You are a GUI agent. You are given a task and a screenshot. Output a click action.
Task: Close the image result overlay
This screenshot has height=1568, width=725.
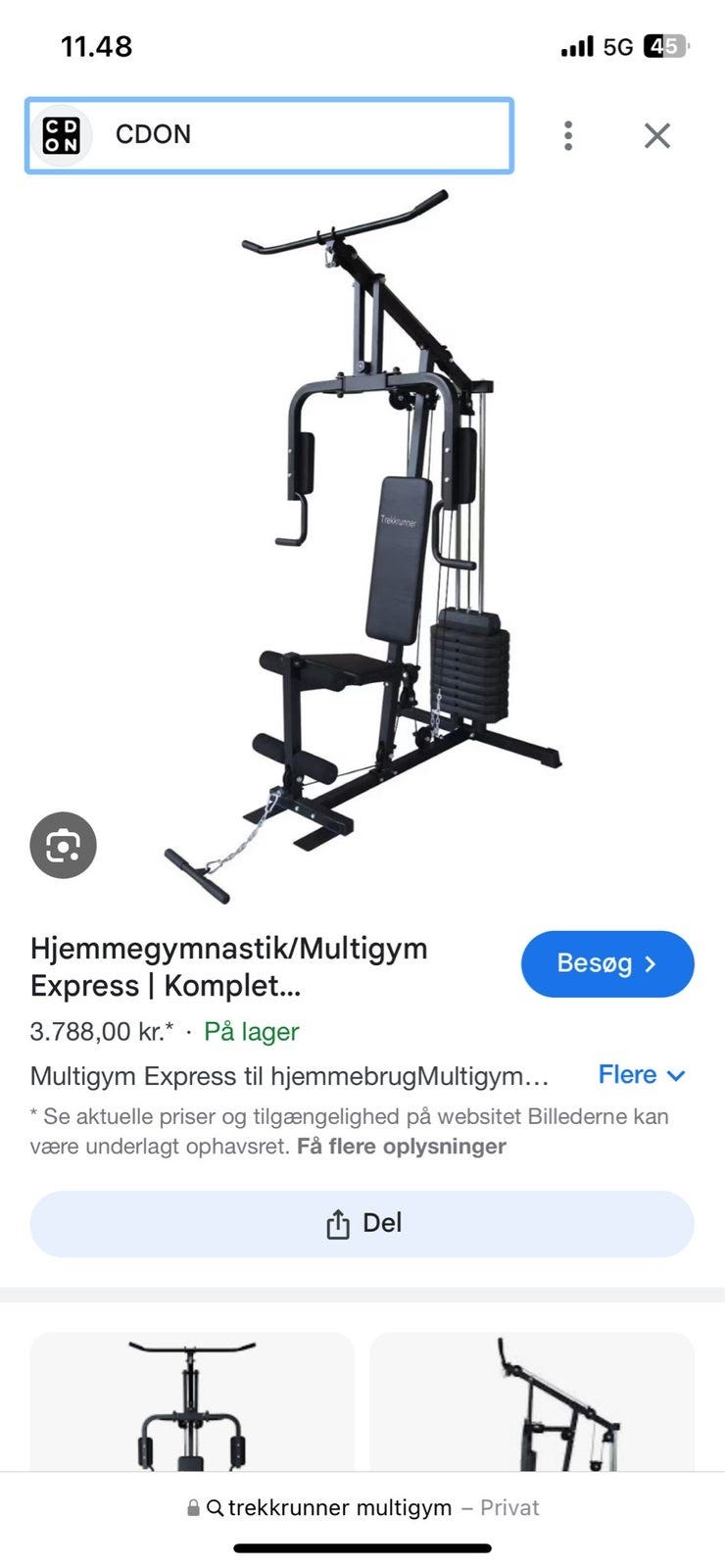click(657, 136)
